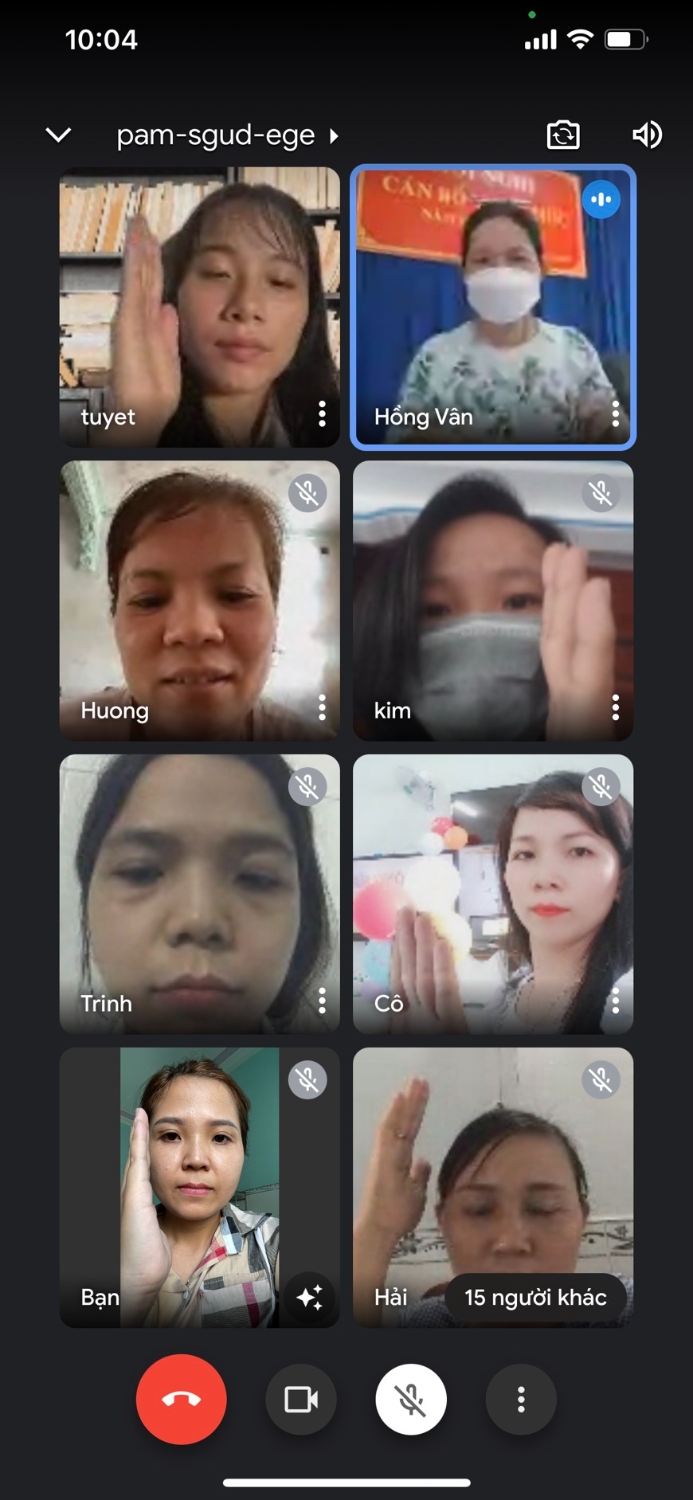This screenshot has width=693, height=1500.
Task: Collapse the call using the down chevron
Action: coord(59,135)
